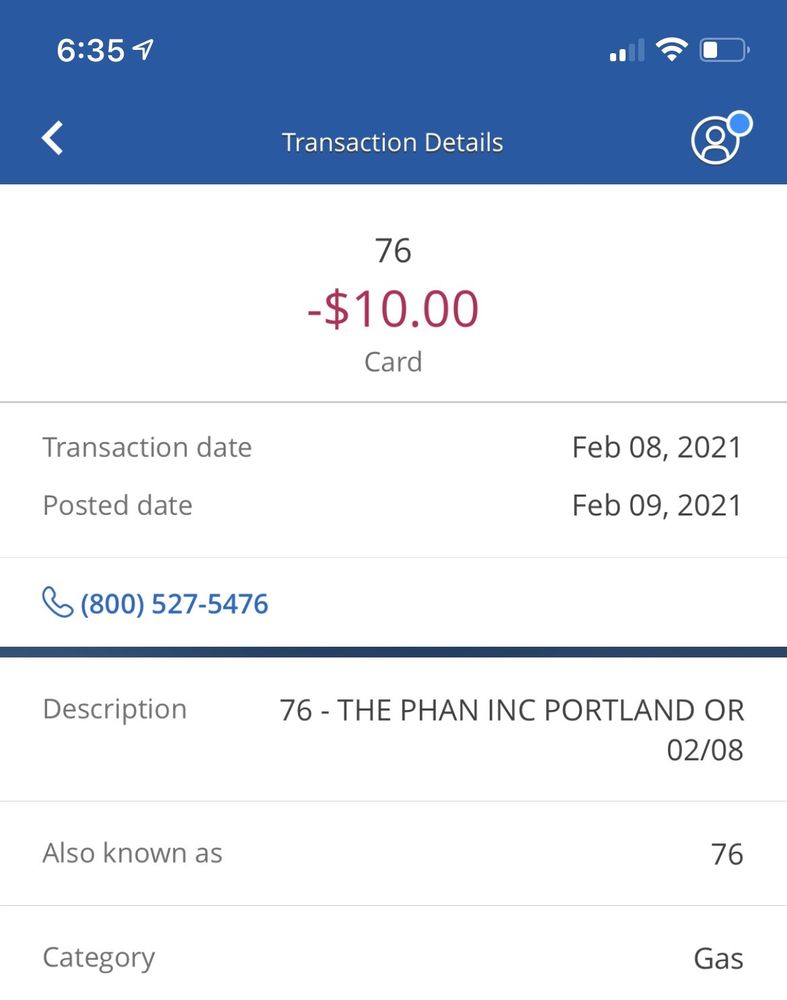The image size is (787, 1000).
Task: Tap the phone handset icon
Action: [55, 602]
